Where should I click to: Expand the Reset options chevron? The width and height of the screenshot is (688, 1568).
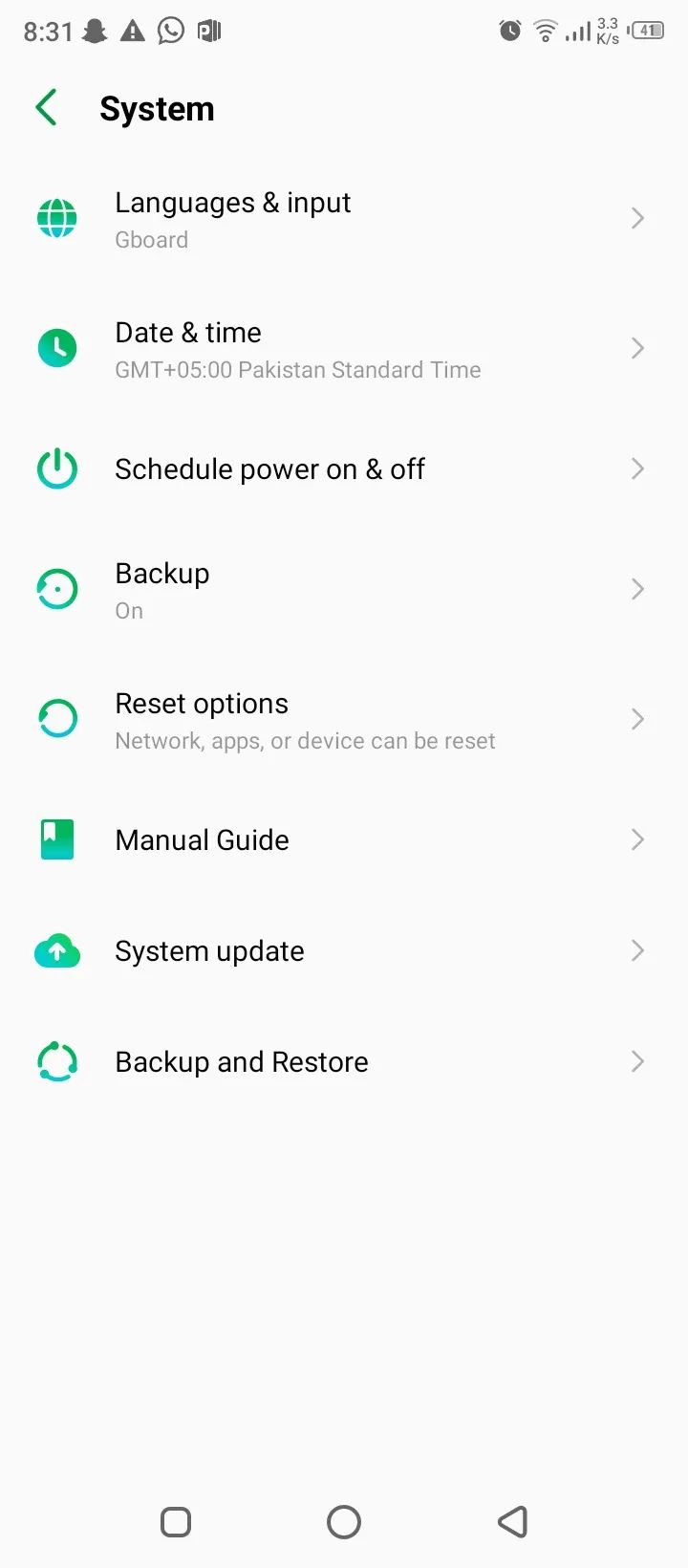[637, 718]
